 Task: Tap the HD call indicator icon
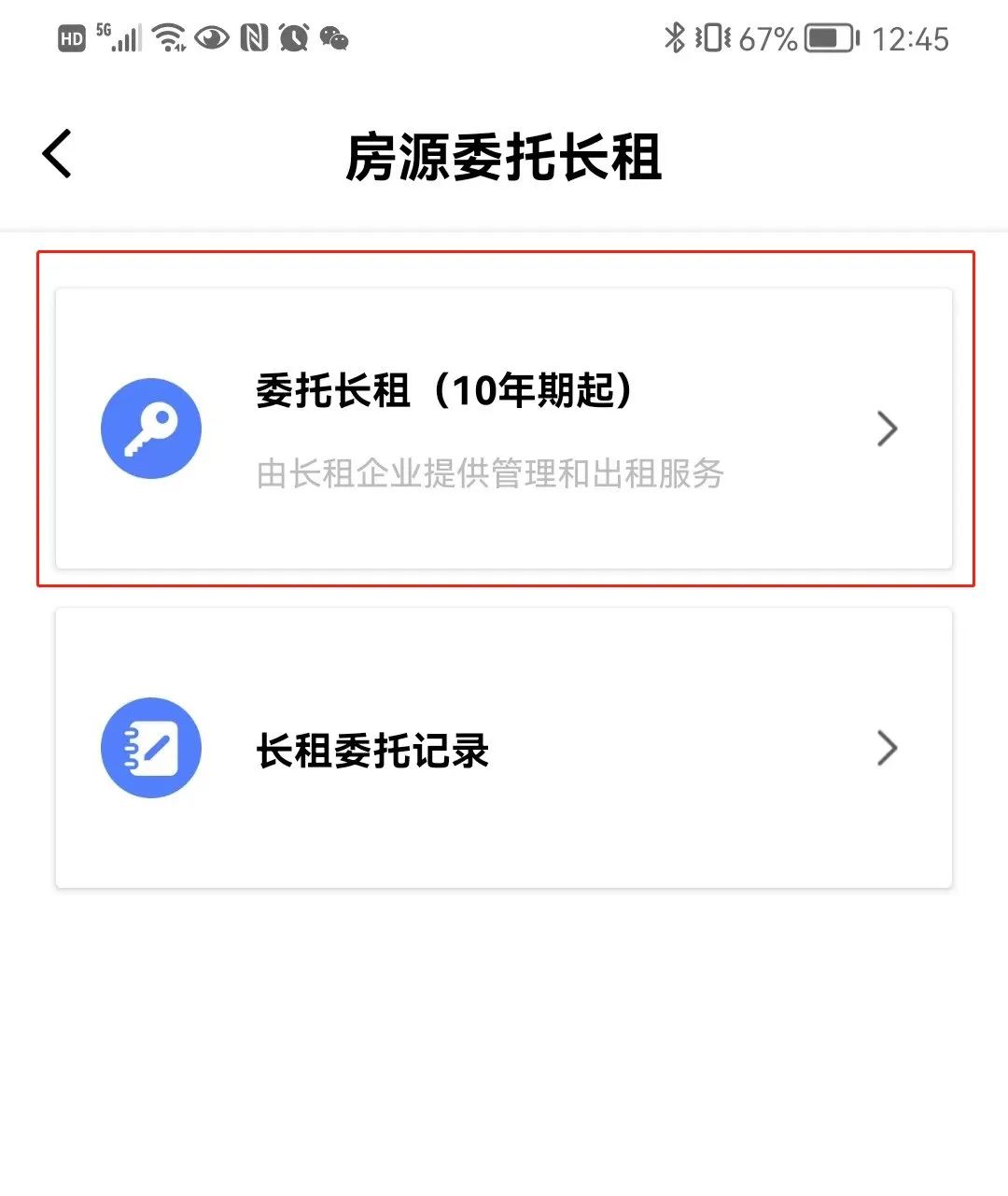click(70, 39)
